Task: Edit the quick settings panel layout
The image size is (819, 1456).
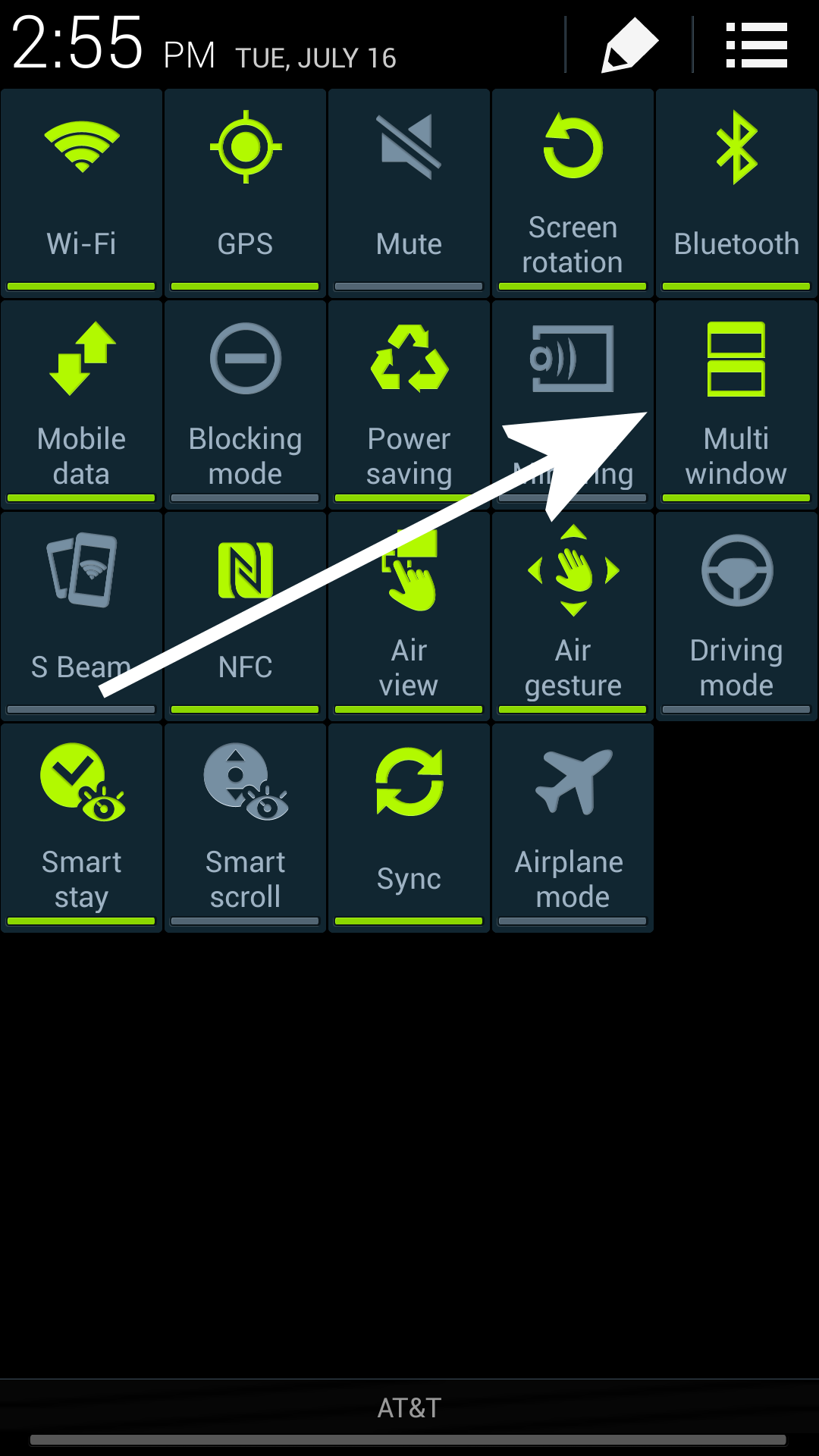Action: [x=629, y=45]
